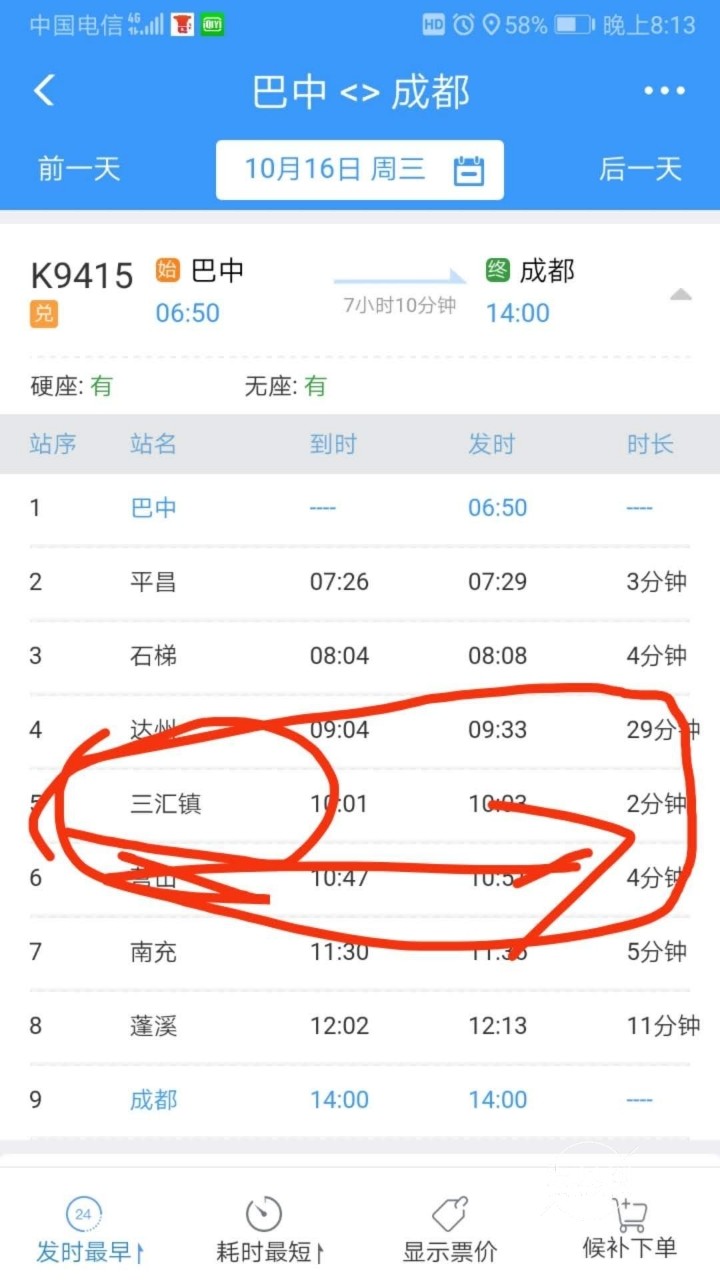Open waitlist order (候补下单)
The width and height of the screenshot is (720, 1280).
630,1229
